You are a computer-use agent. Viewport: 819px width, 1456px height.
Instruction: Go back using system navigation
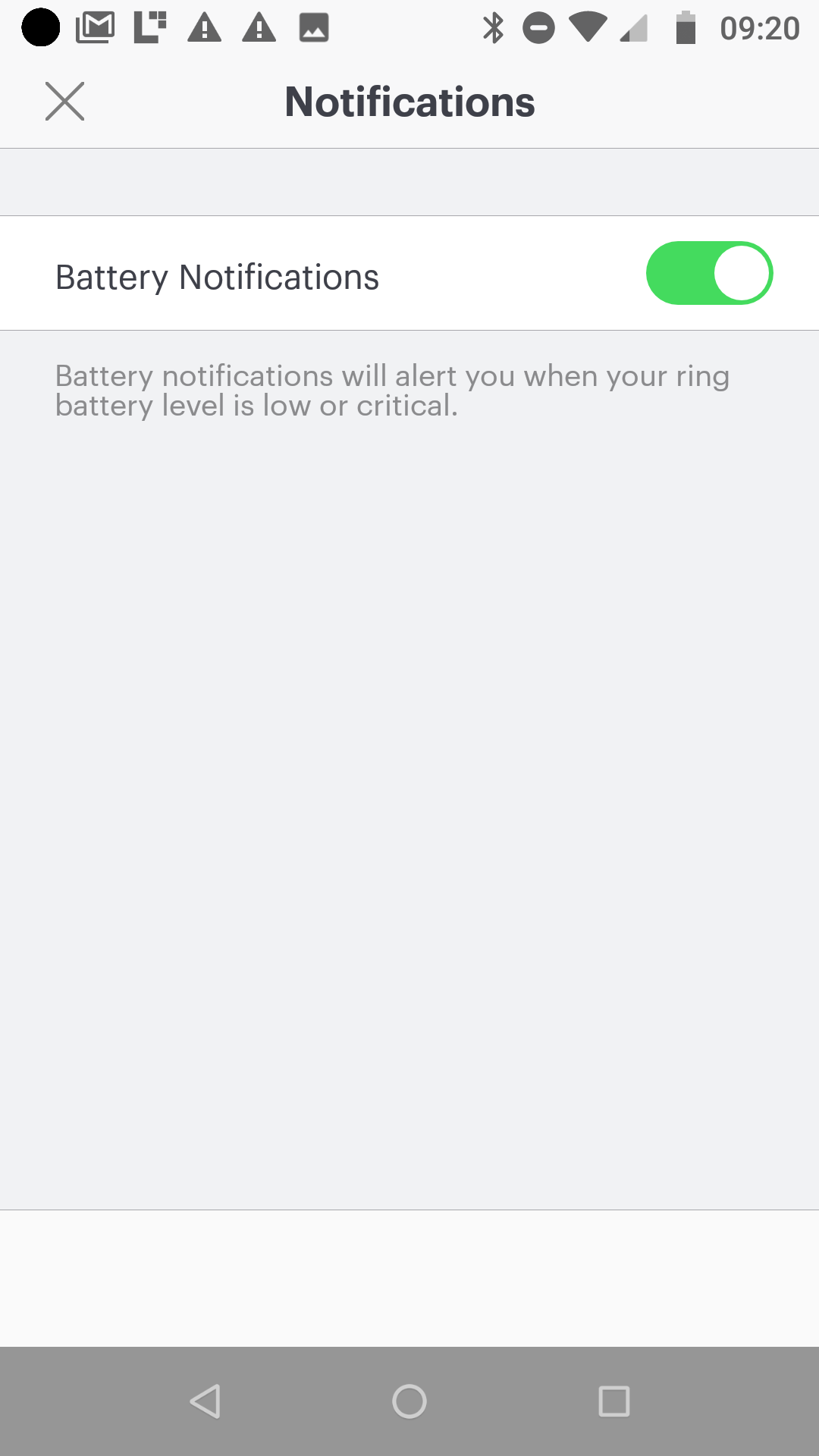tap(205, 1401)
